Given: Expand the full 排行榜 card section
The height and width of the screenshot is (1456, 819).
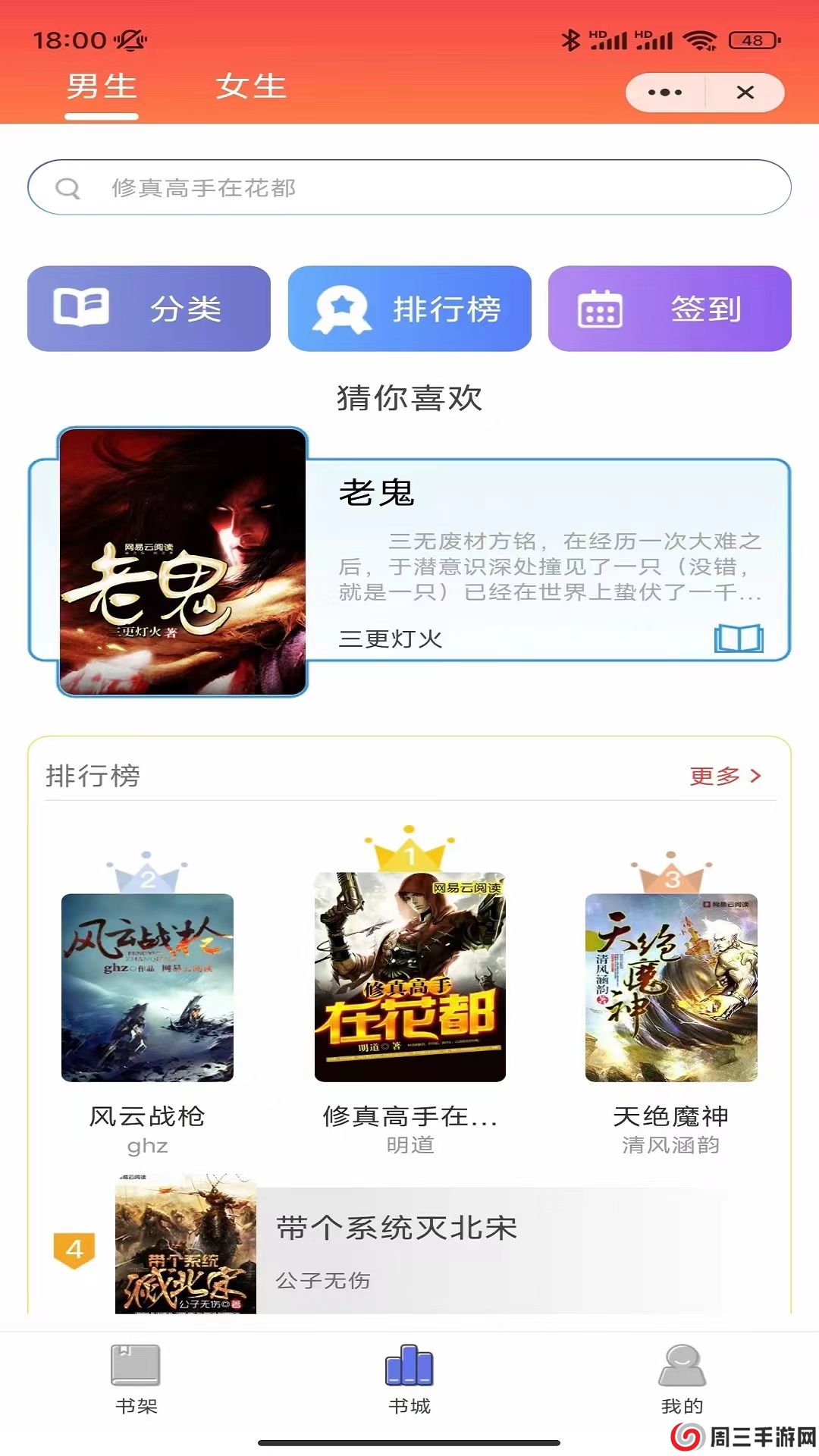Looking at the screenshot, I should 93,773.
